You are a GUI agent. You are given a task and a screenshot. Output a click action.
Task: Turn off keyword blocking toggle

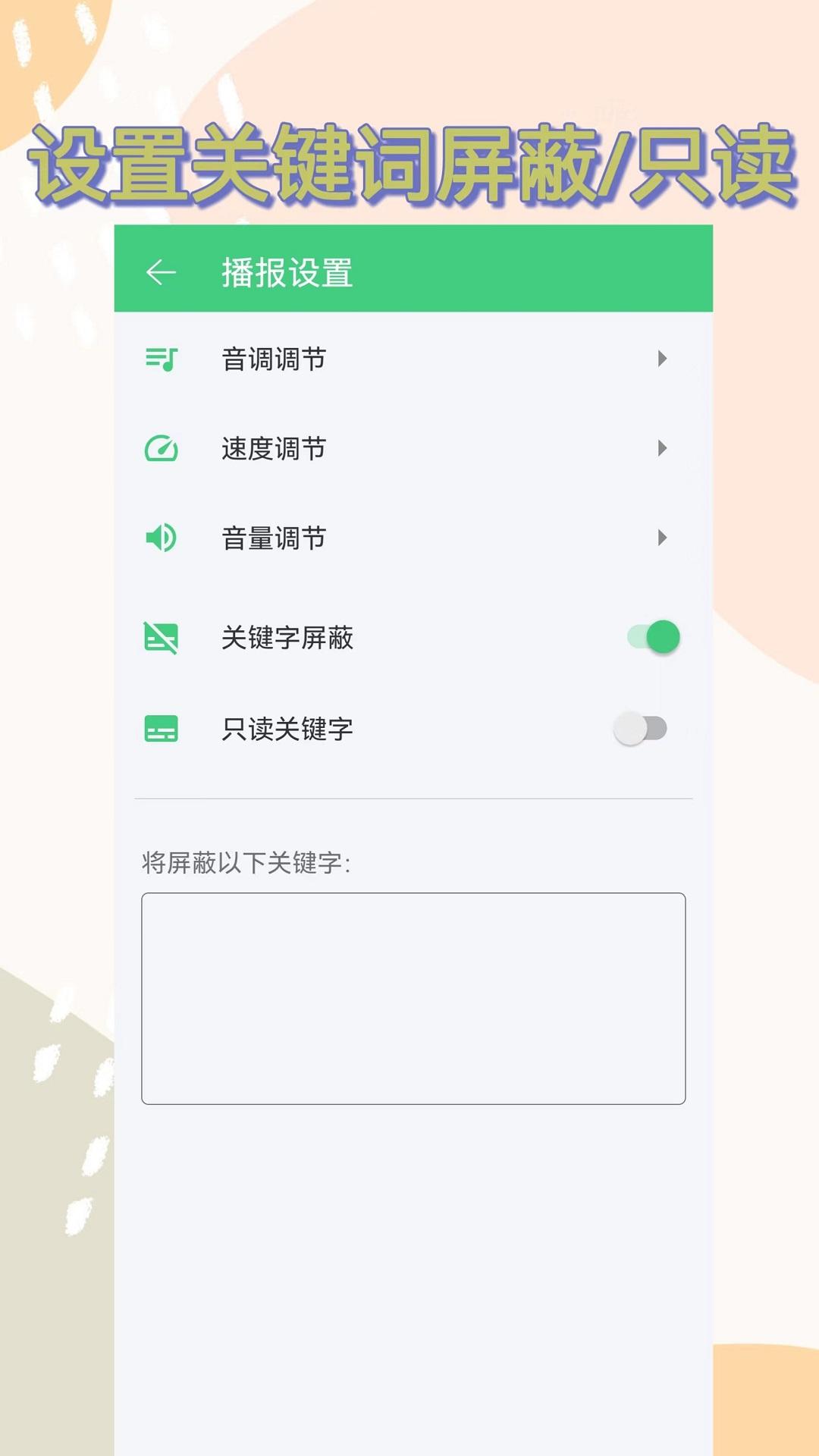point(651,638)
